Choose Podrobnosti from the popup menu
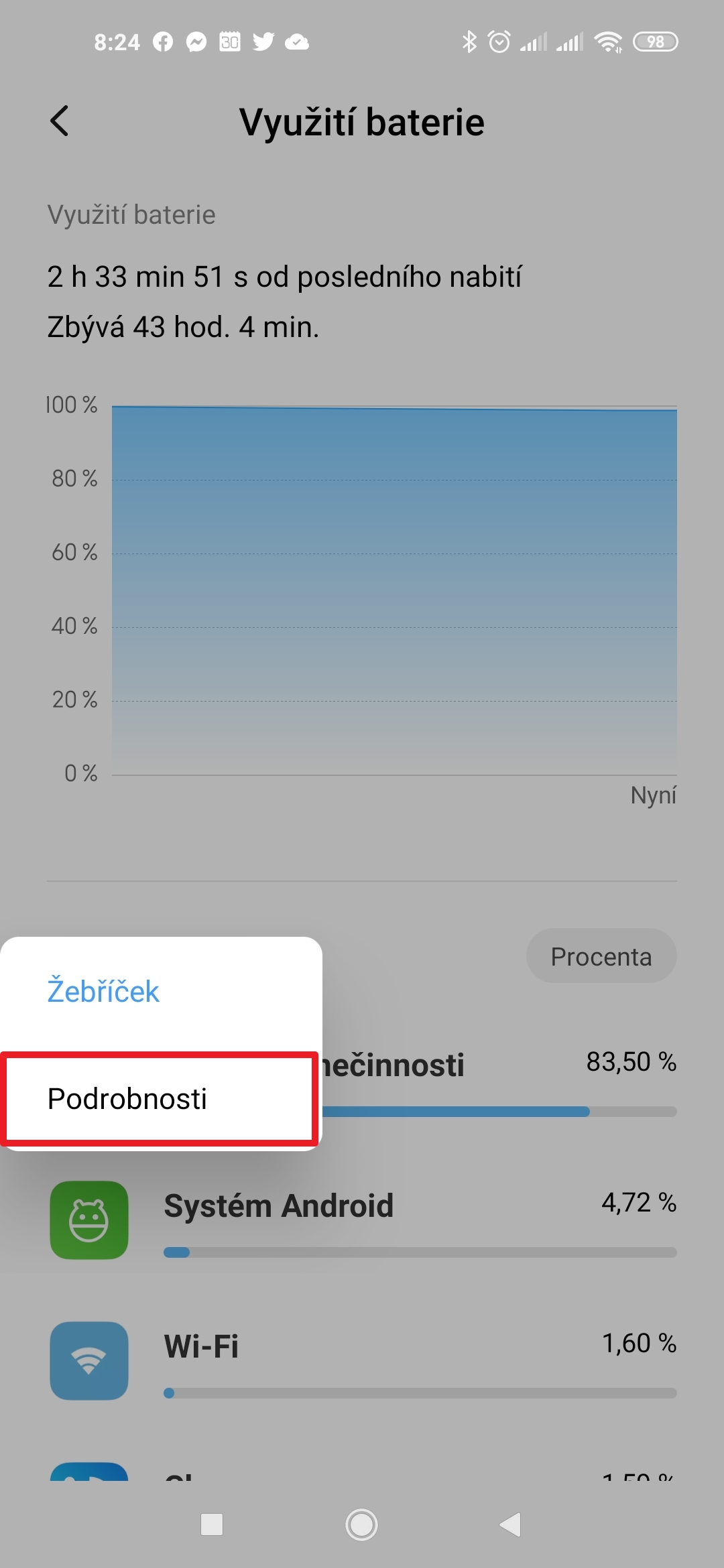This screenshot has width=724, height=1568. [127, 1099]
